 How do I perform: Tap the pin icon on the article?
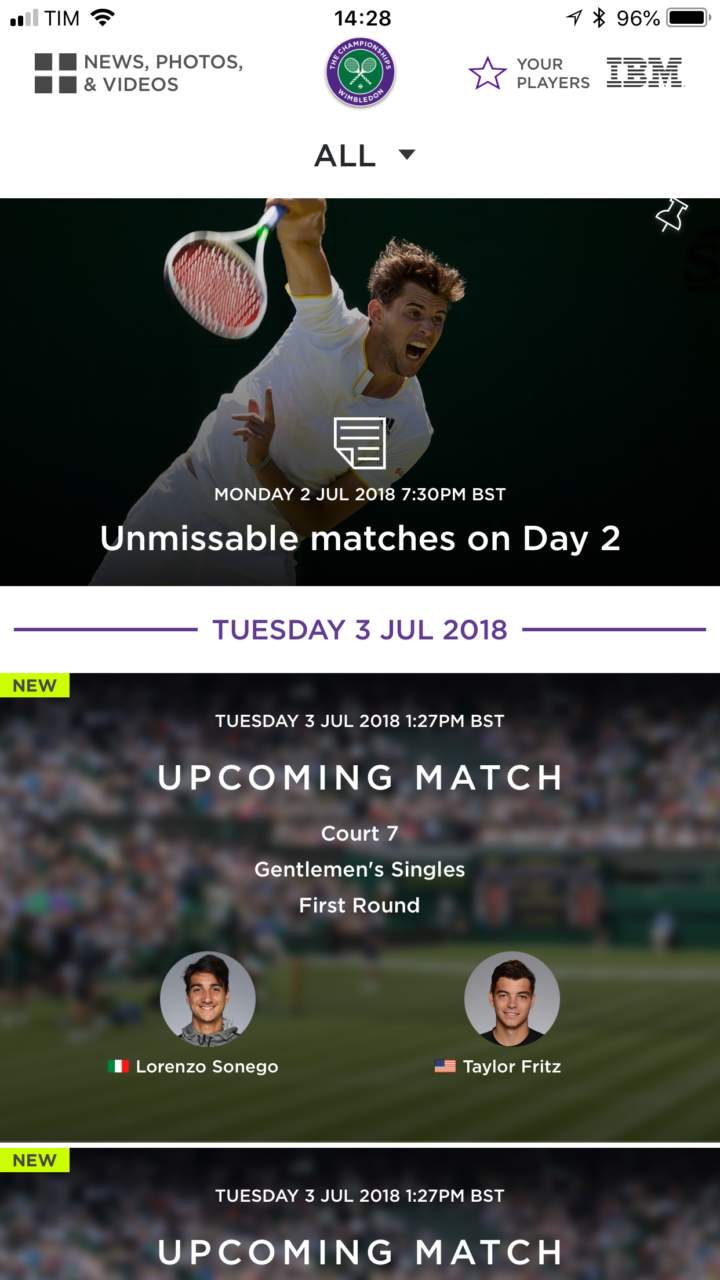coord(671,215)
